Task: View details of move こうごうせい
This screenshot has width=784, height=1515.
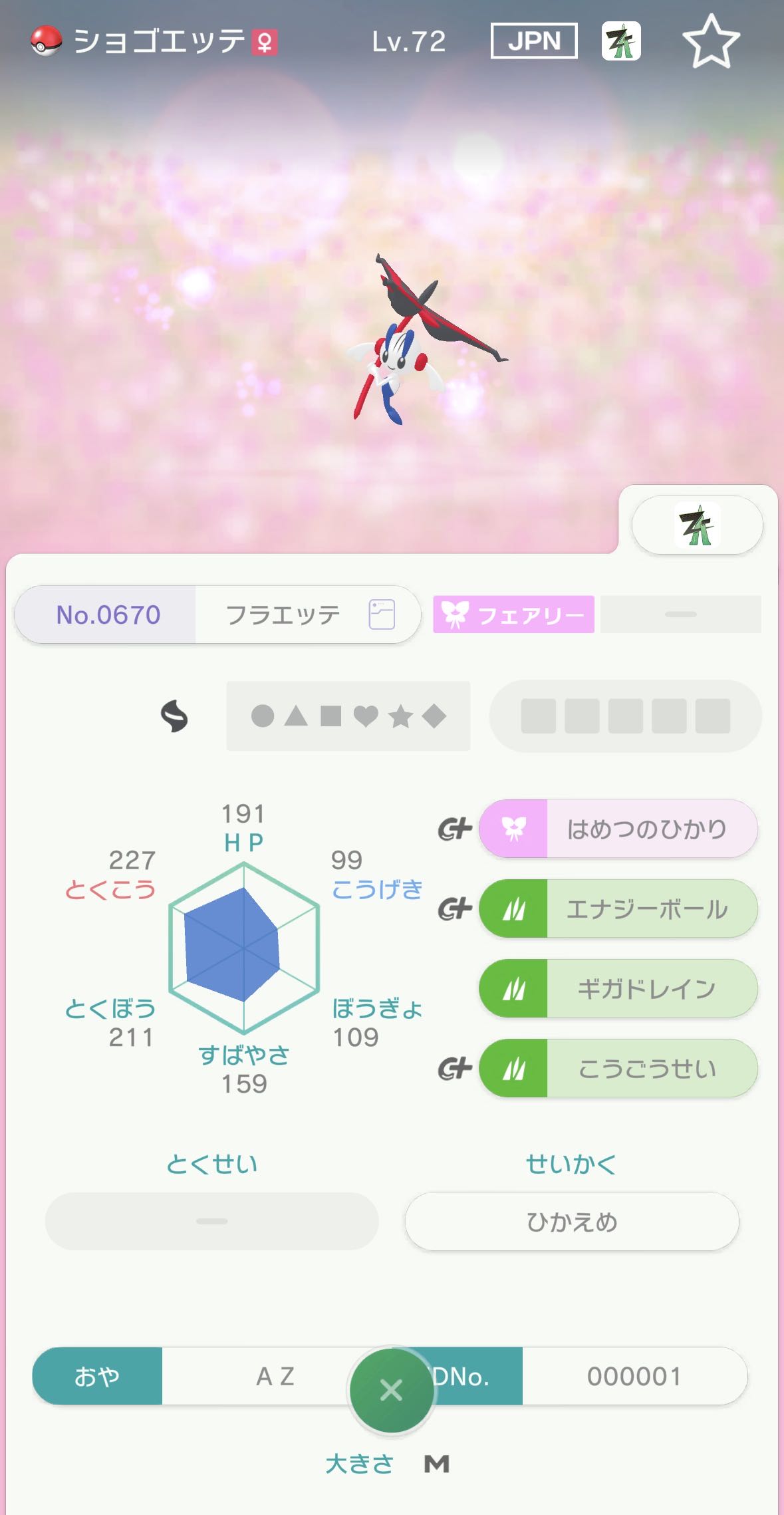Action: tap(618, 1068)
